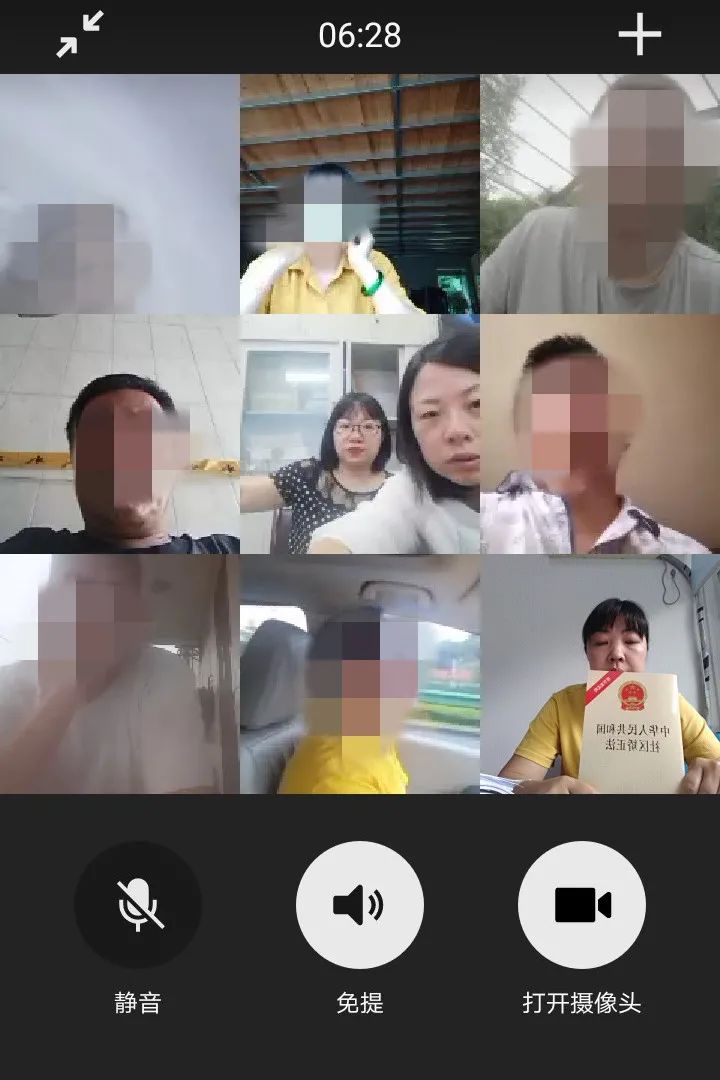This screenshot has height=1080, width=720.
Task: Enlarge the tile under the wooden roof
Action: (x=360, y=195)
